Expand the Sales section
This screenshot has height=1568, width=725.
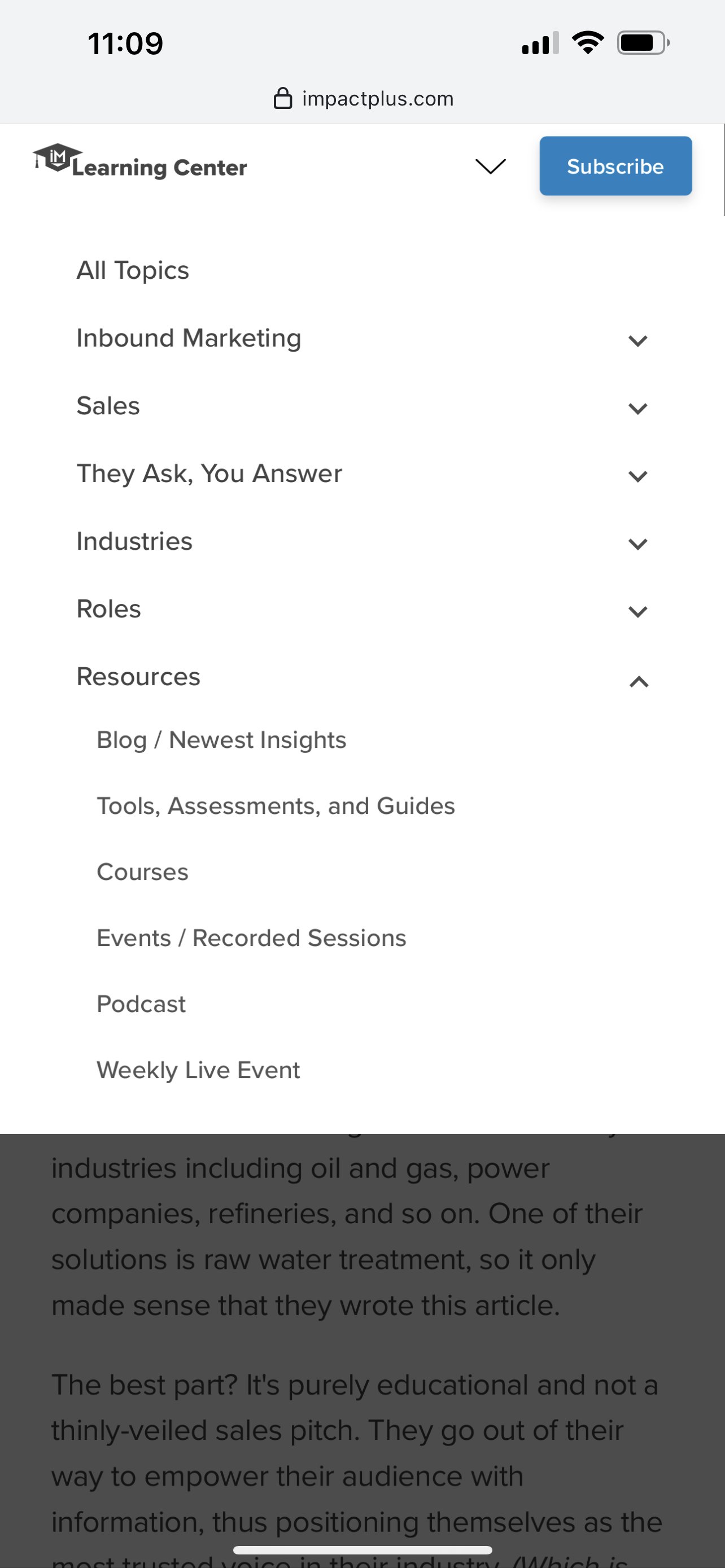coord(637,408)
